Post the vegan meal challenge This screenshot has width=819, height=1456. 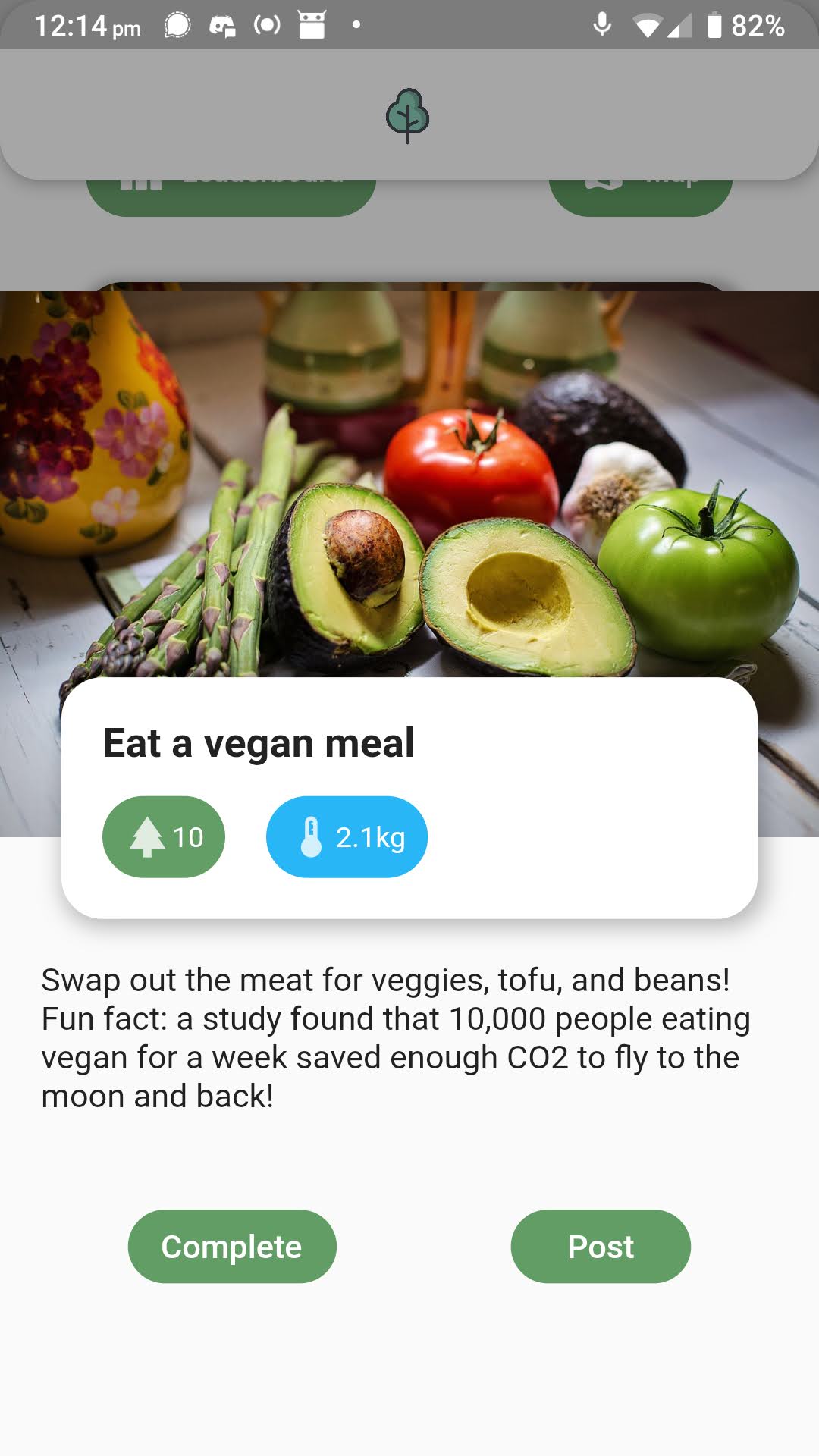pyautogui.click(x=599, y=1246)
